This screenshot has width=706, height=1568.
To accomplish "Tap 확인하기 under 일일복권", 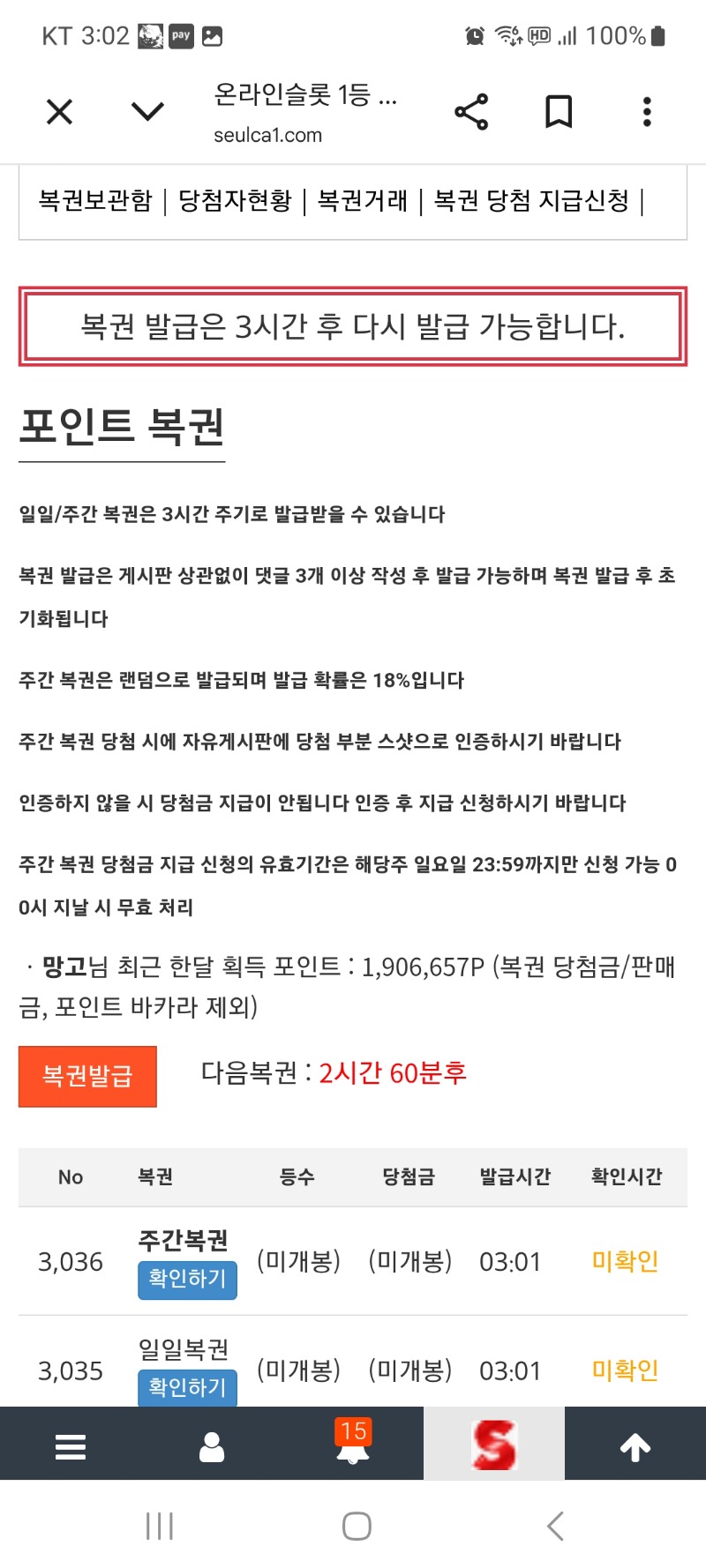I will tap(187, 1387).
